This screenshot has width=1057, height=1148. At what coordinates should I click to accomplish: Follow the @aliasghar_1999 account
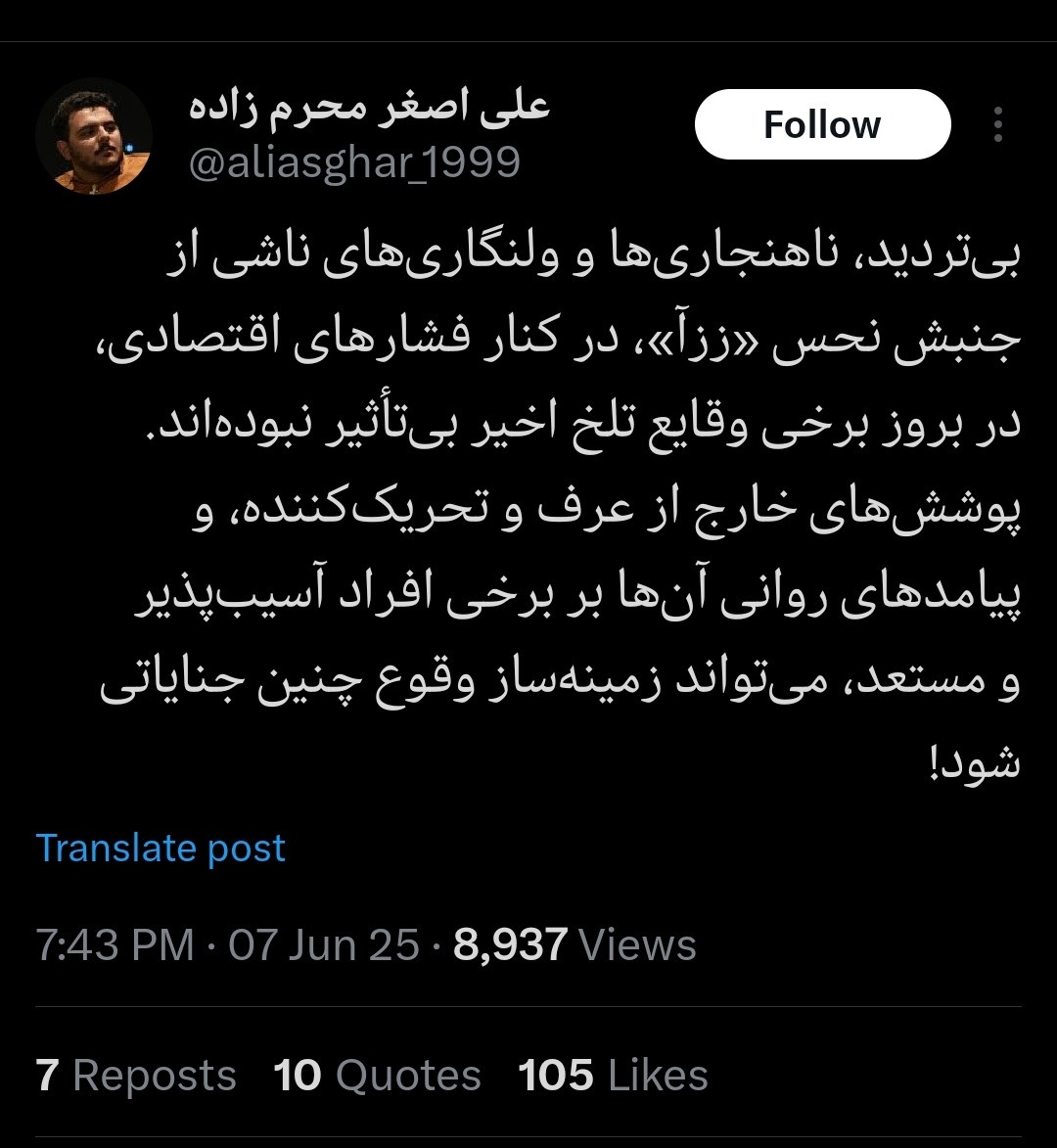[822, 124]
